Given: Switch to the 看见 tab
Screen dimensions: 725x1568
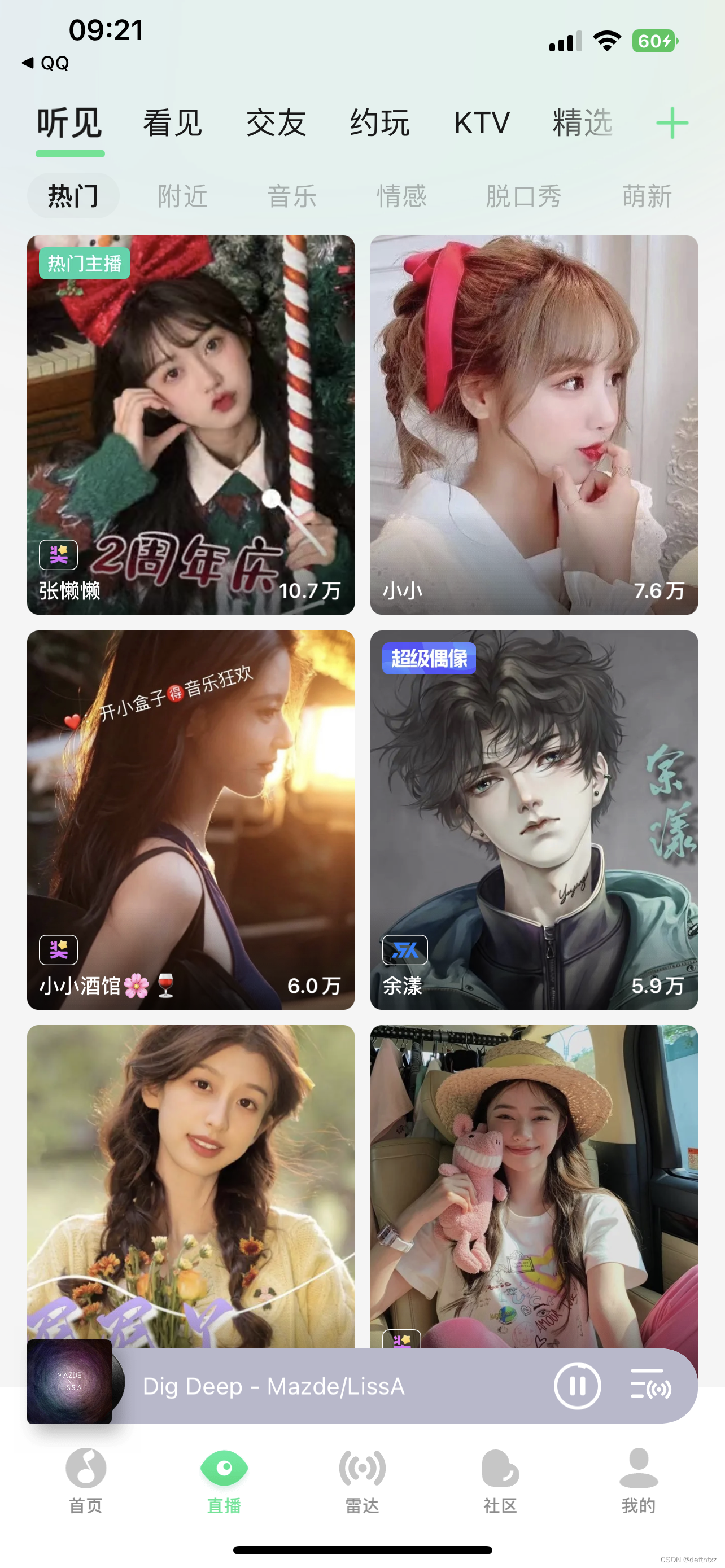Looking at the screenshot, I should [x=172, y=123].
